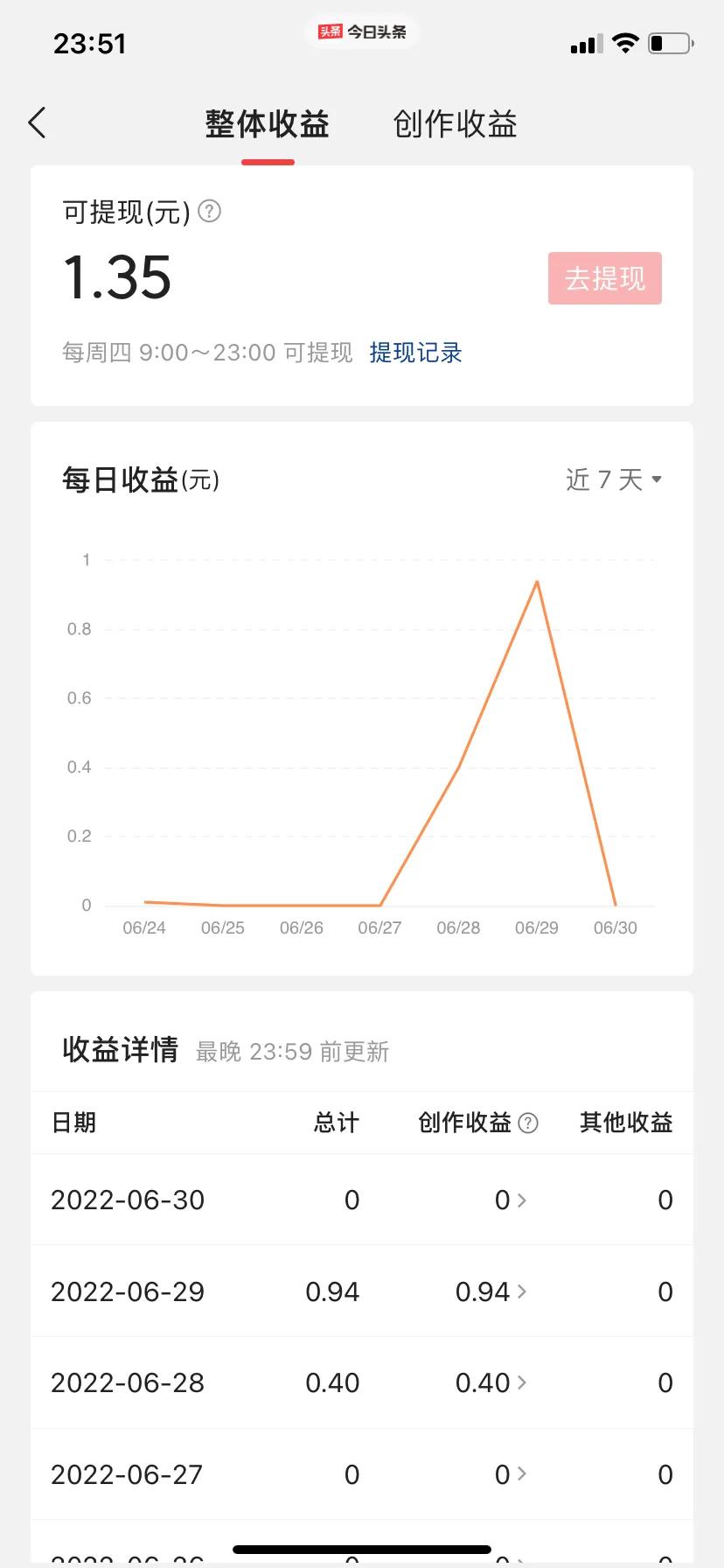Screen dimensions: 724x1568
Task: Switch to the 创作收益 tab
Action: click(455, 125)
